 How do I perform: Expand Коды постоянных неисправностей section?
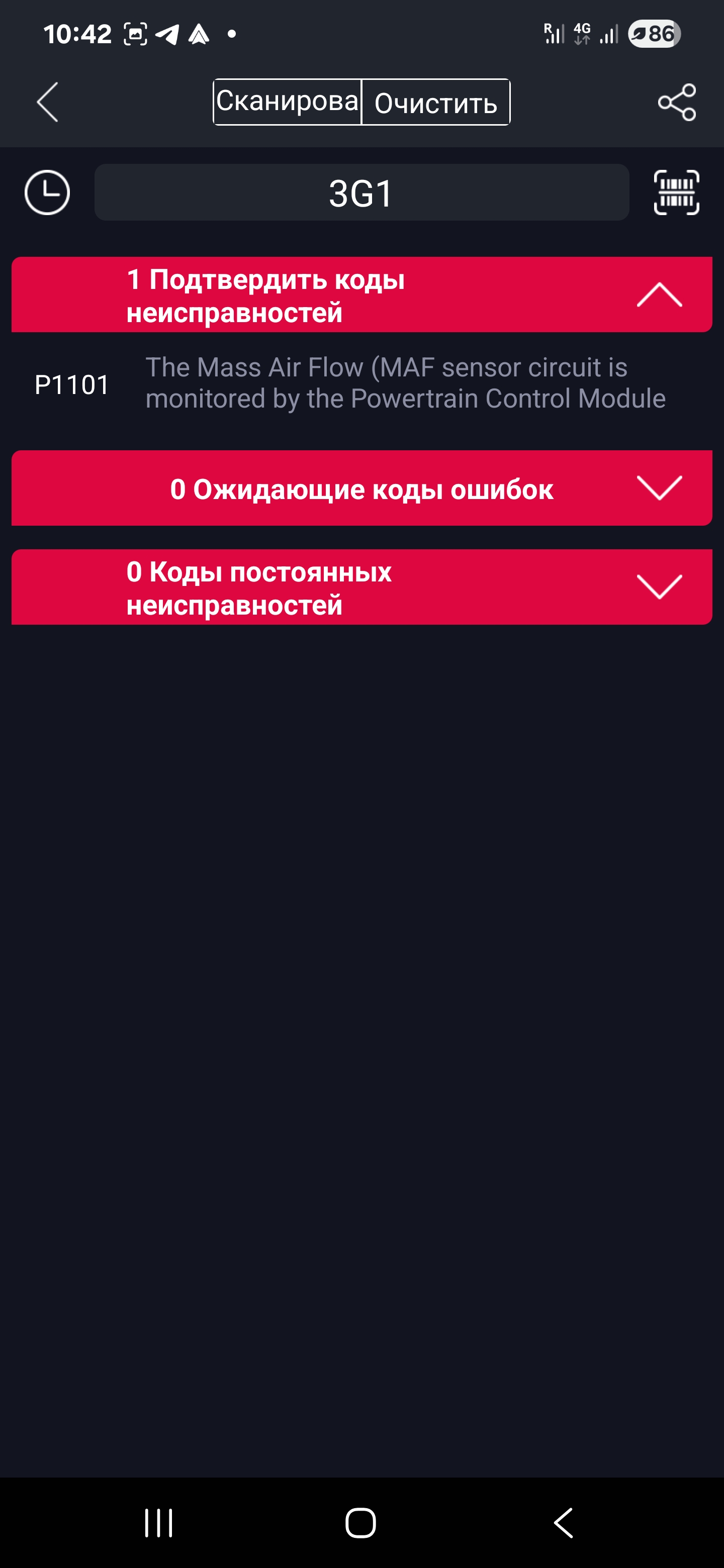361,587
